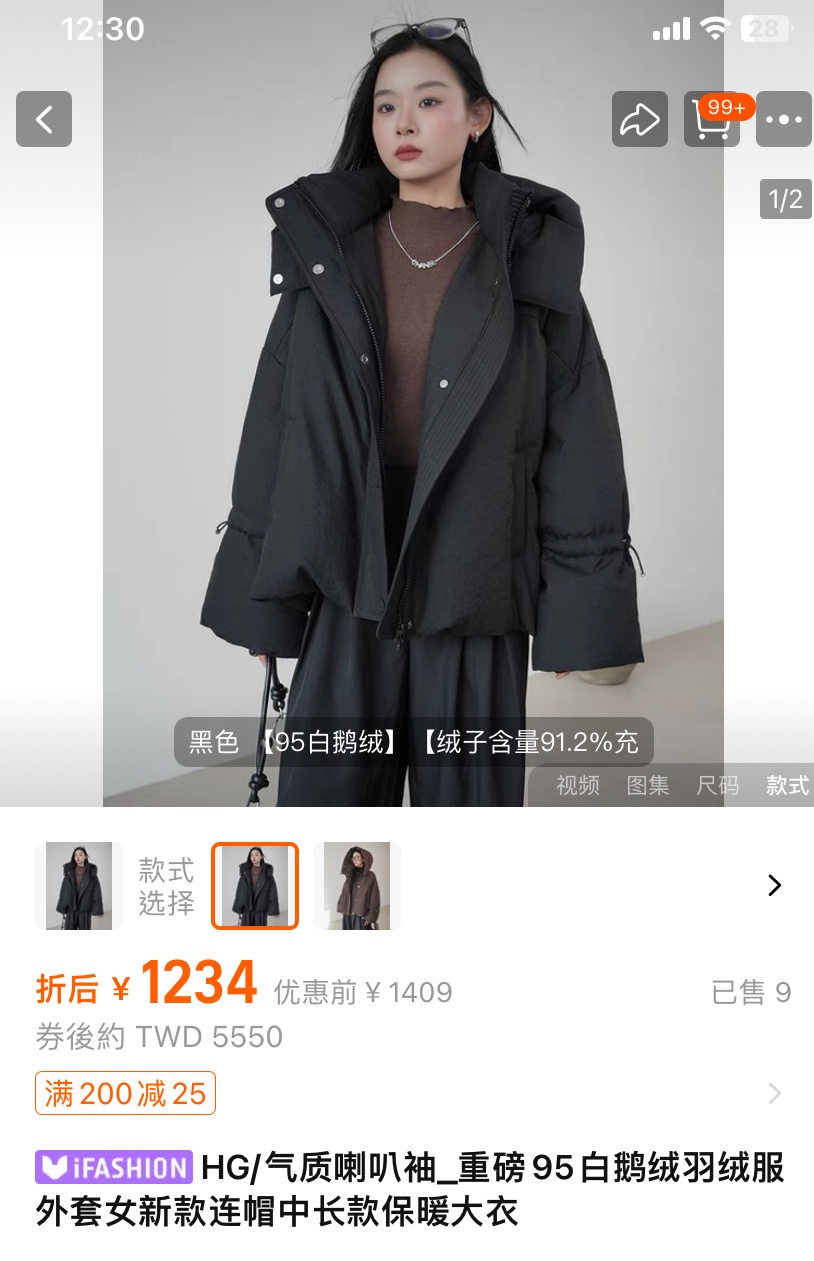The height and width of the screenshot is (1261, 814).
Task: Go back to the previous page
Action: pos(44,119)
